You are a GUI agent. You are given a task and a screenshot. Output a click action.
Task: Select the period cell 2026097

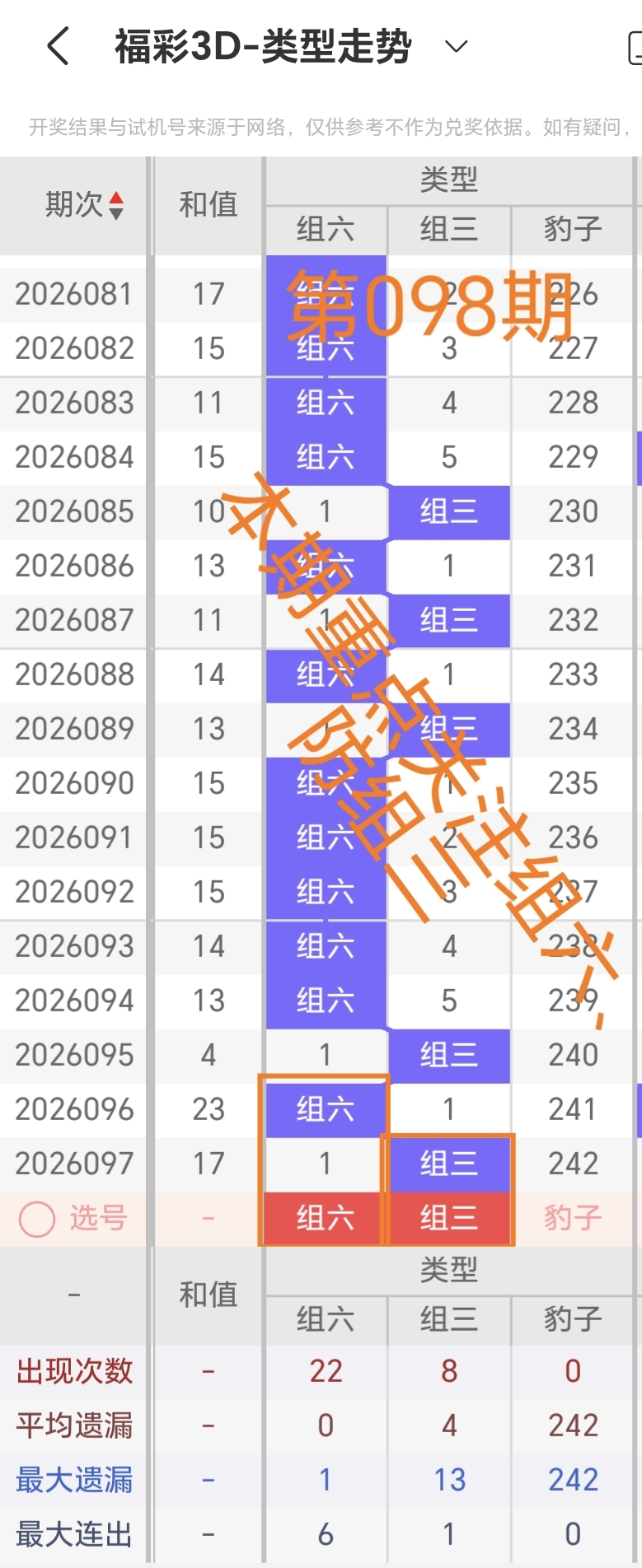74,1163
